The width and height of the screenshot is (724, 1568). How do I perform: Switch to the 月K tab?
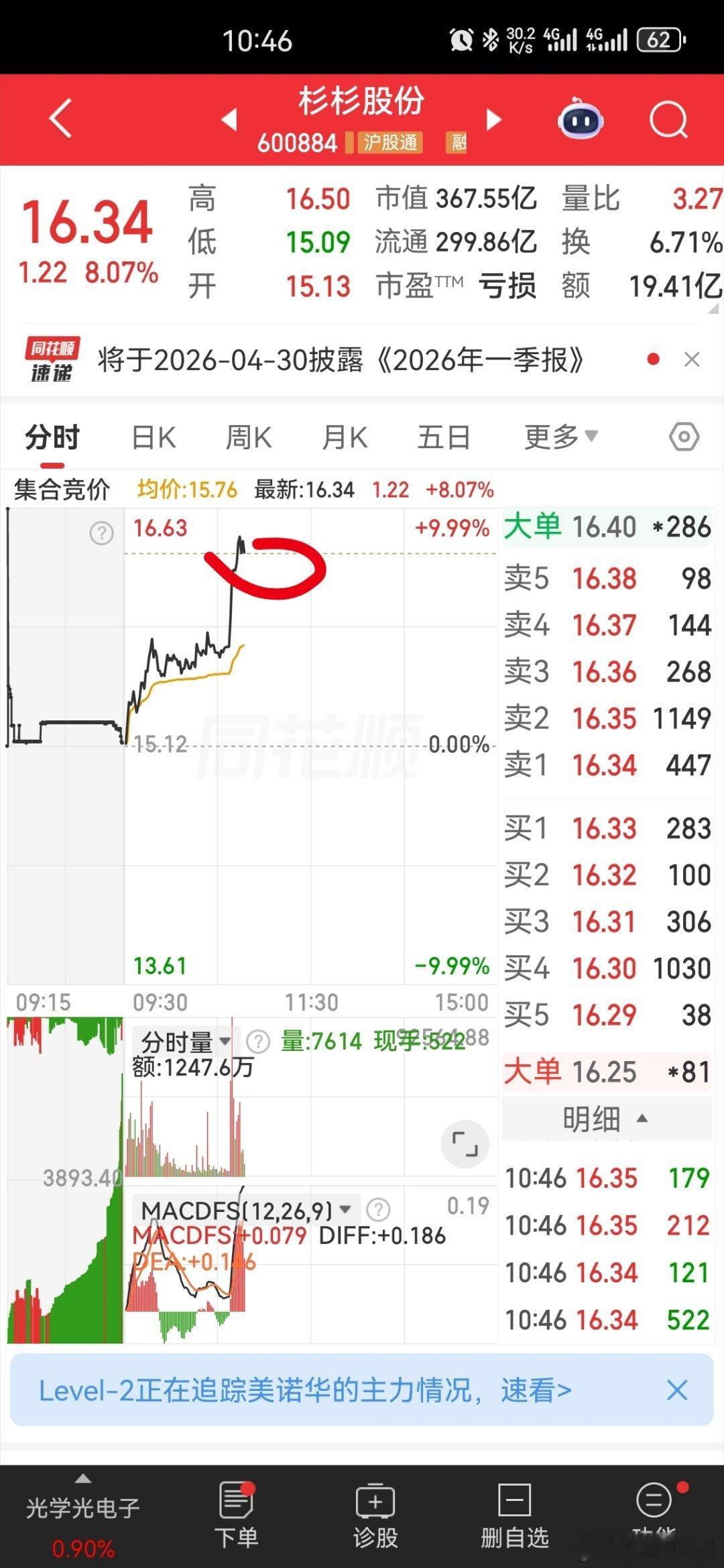[x=343, y=436]
